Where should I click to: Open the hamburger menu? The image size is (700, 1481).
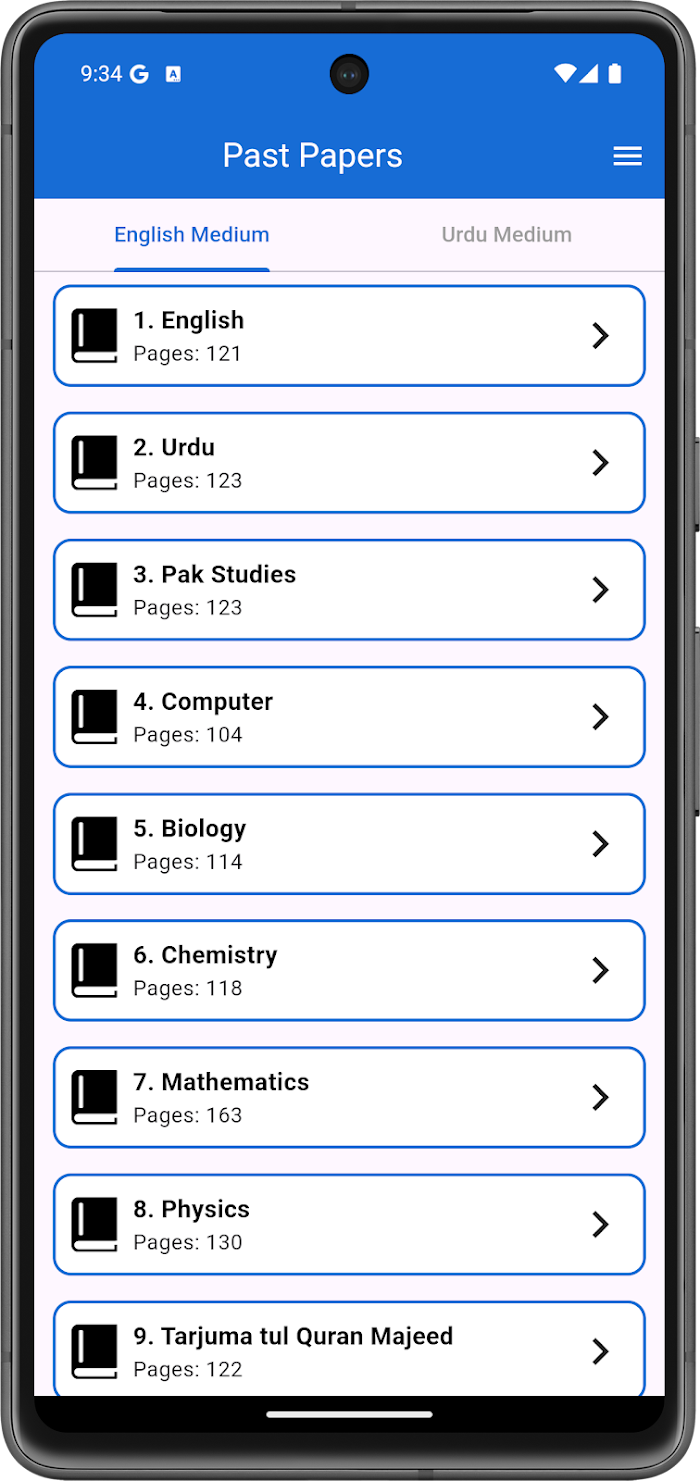pos(627,156)
